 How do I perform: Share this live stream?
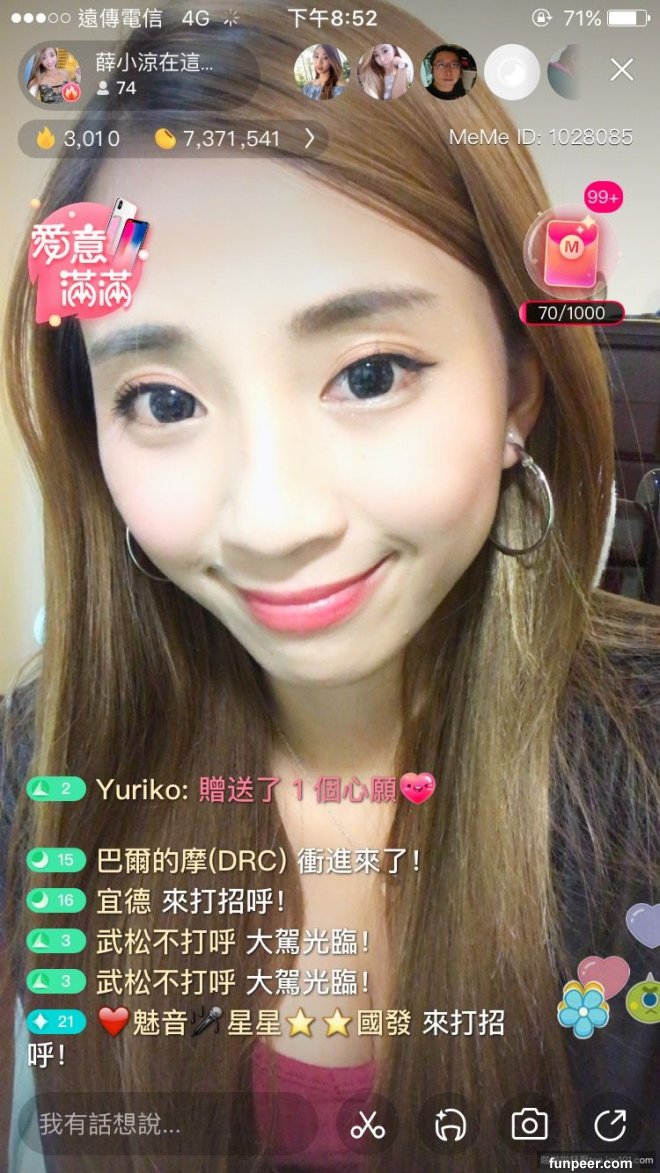(x=609, y=1124)
